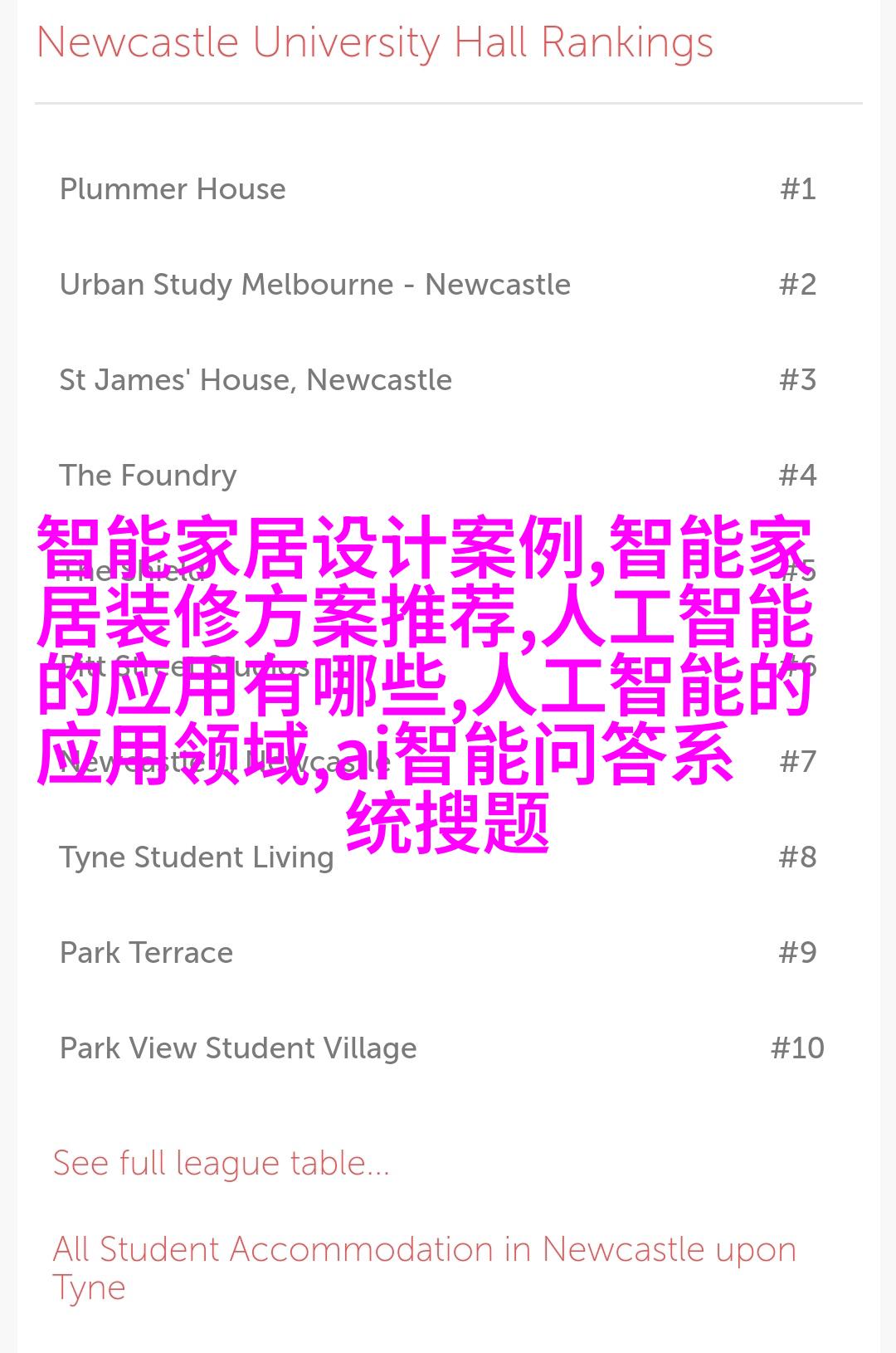Open All Student Accommodation in Newcastle link
Image resolution: width=896 pixels, height=1353 pixels.
coord(423,1250)
